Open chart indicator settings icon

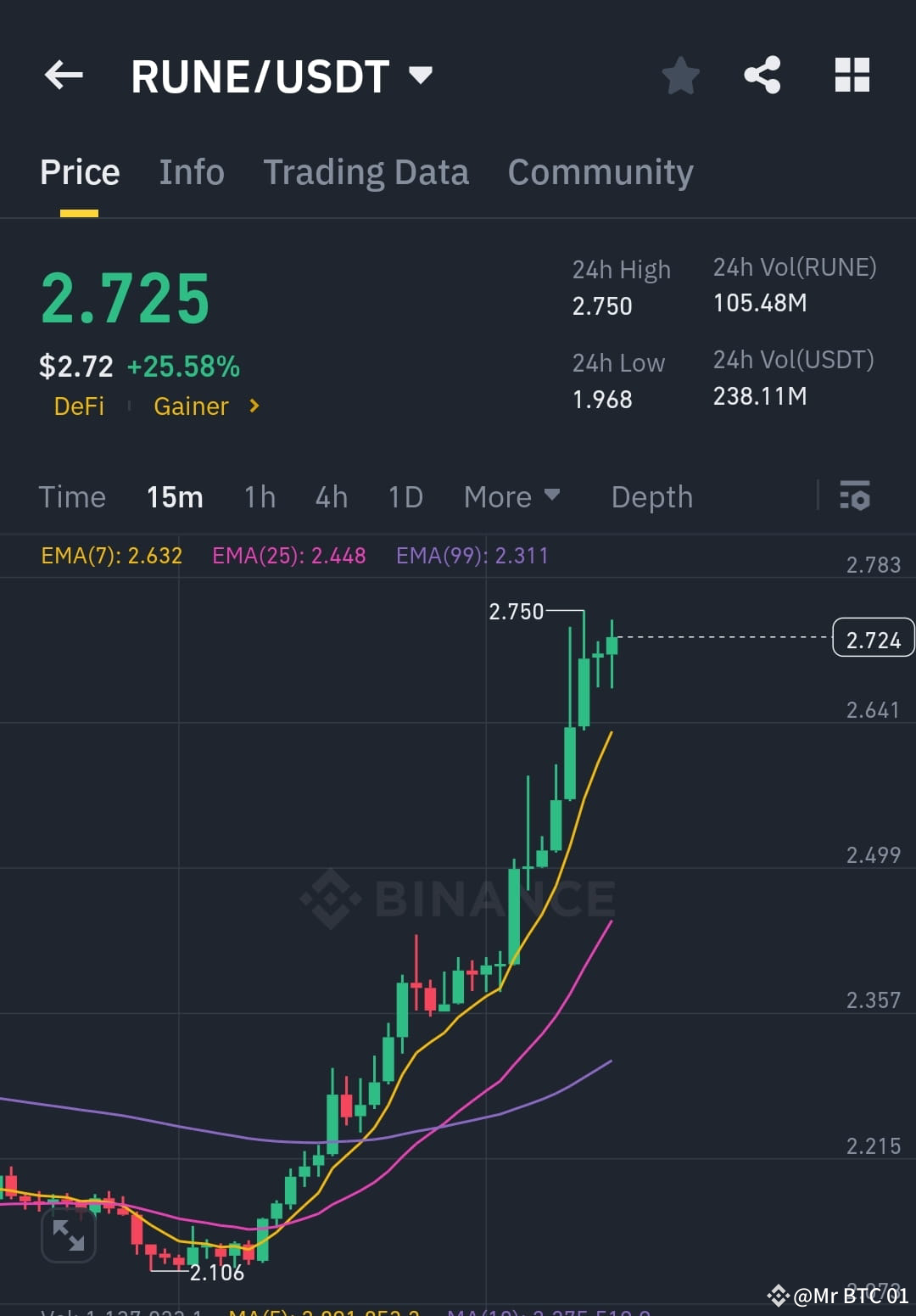[855, 496]
